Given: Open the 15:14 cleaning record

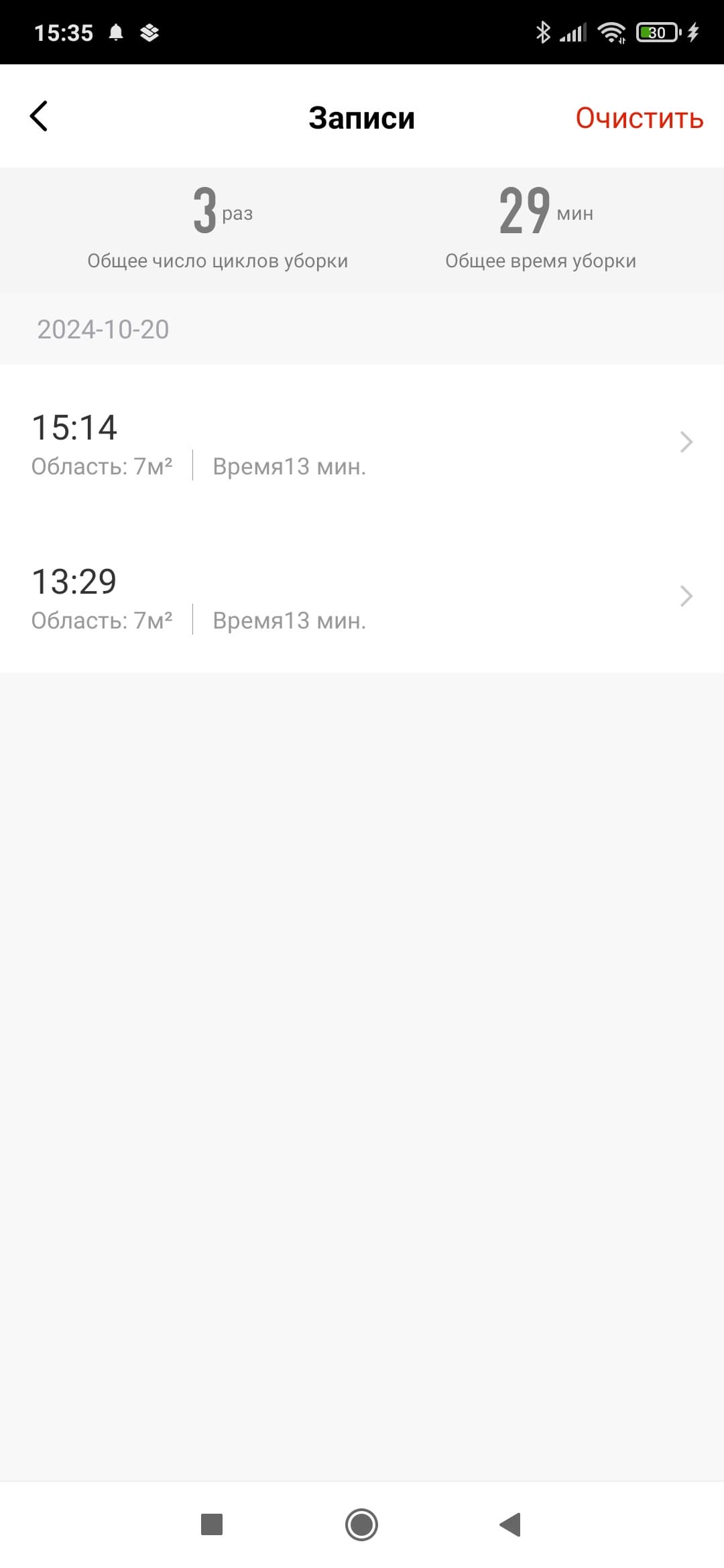Looking at the screenshot, I should (x=362, y=442).
